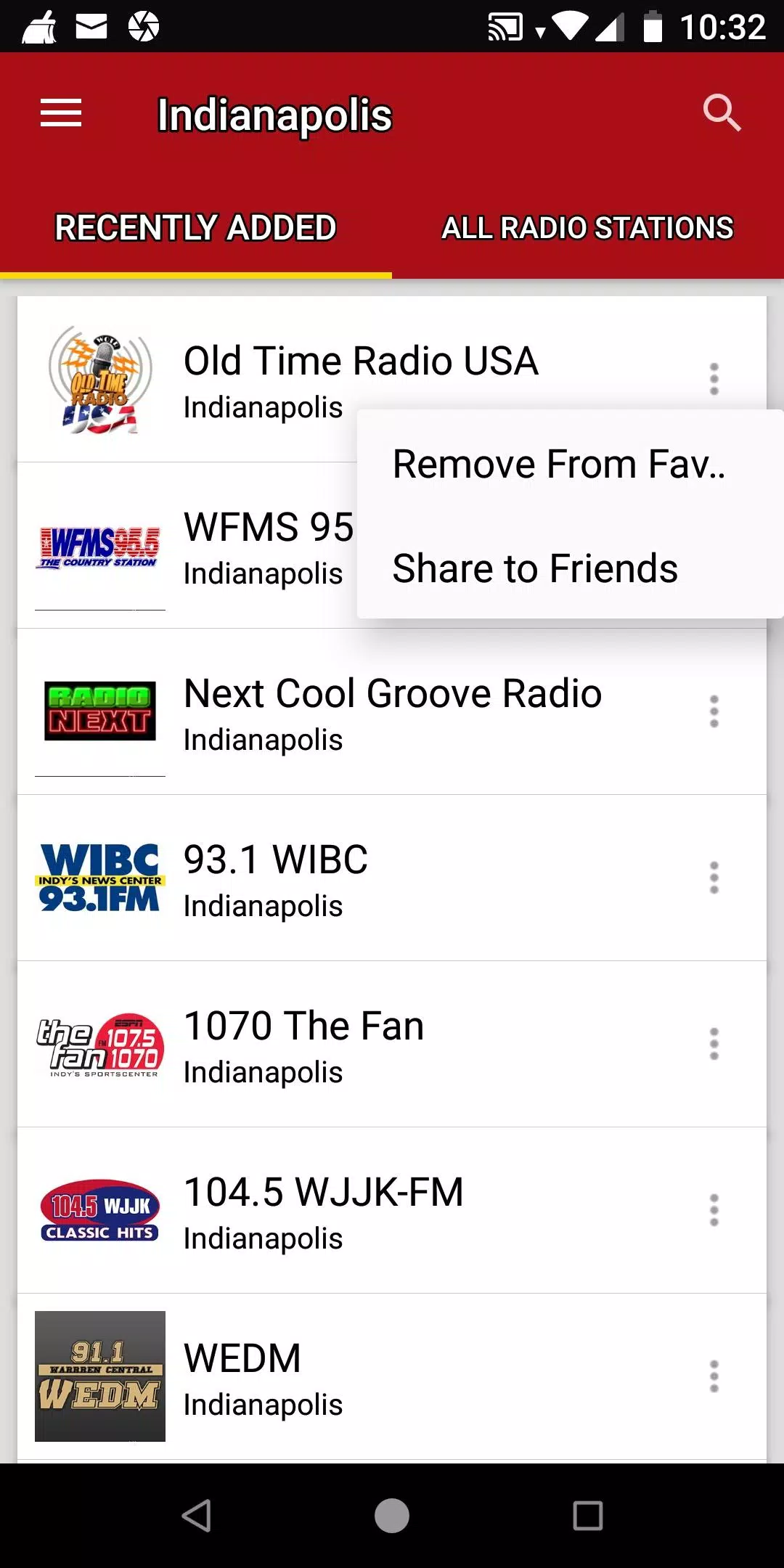This screenshot has height=1568, width=784.
Task: Play Next Cool Groove Radio station
Action: (392, 711)
